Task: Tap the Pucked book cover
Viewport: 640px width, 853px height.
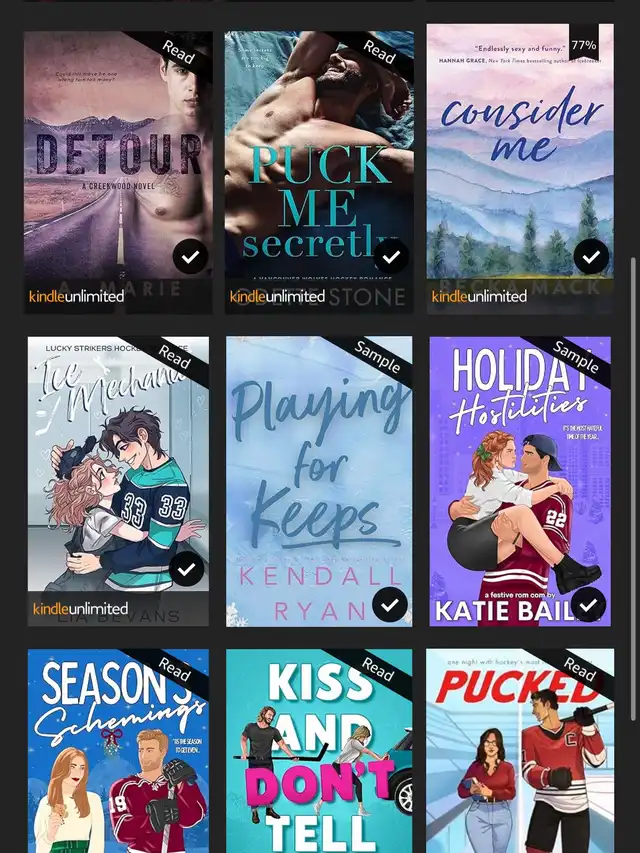Action: click(x=520, y=750)
